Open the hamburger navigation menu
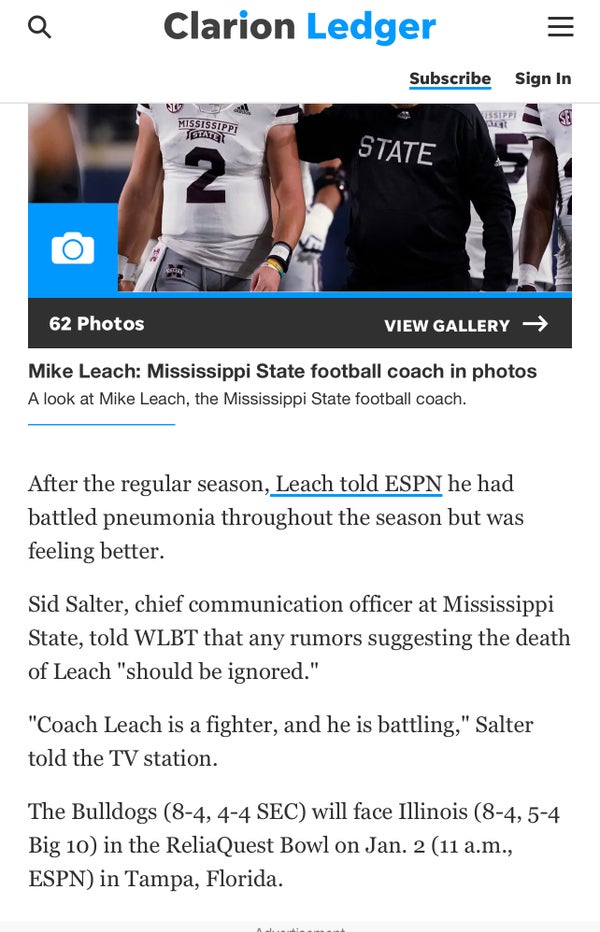The height and width of the screenshot is (932, 600). 560,27
